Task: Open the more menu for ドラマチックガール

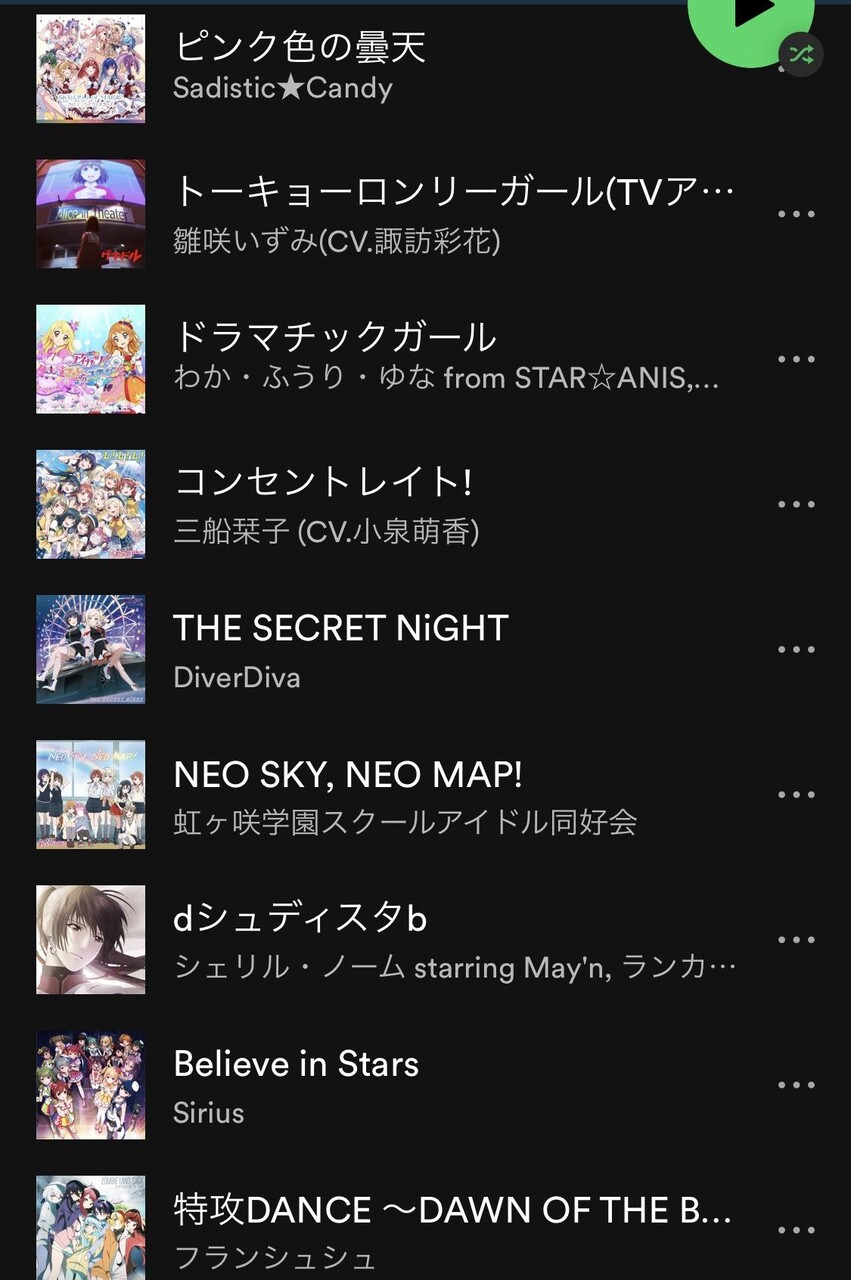Action: [796, 359]
